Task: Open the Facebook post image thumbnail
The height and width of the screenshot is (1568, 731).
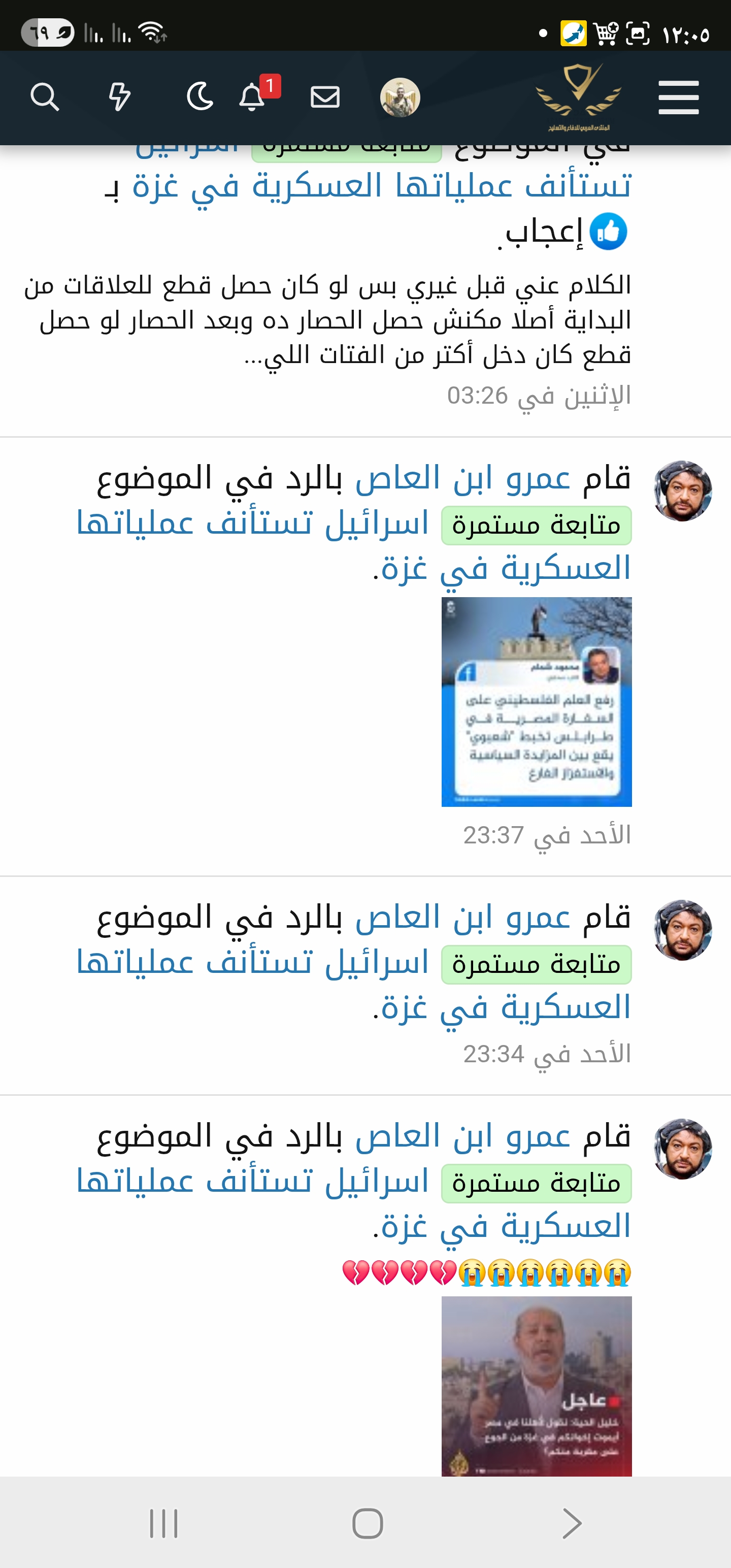Action: pos(536,701)
